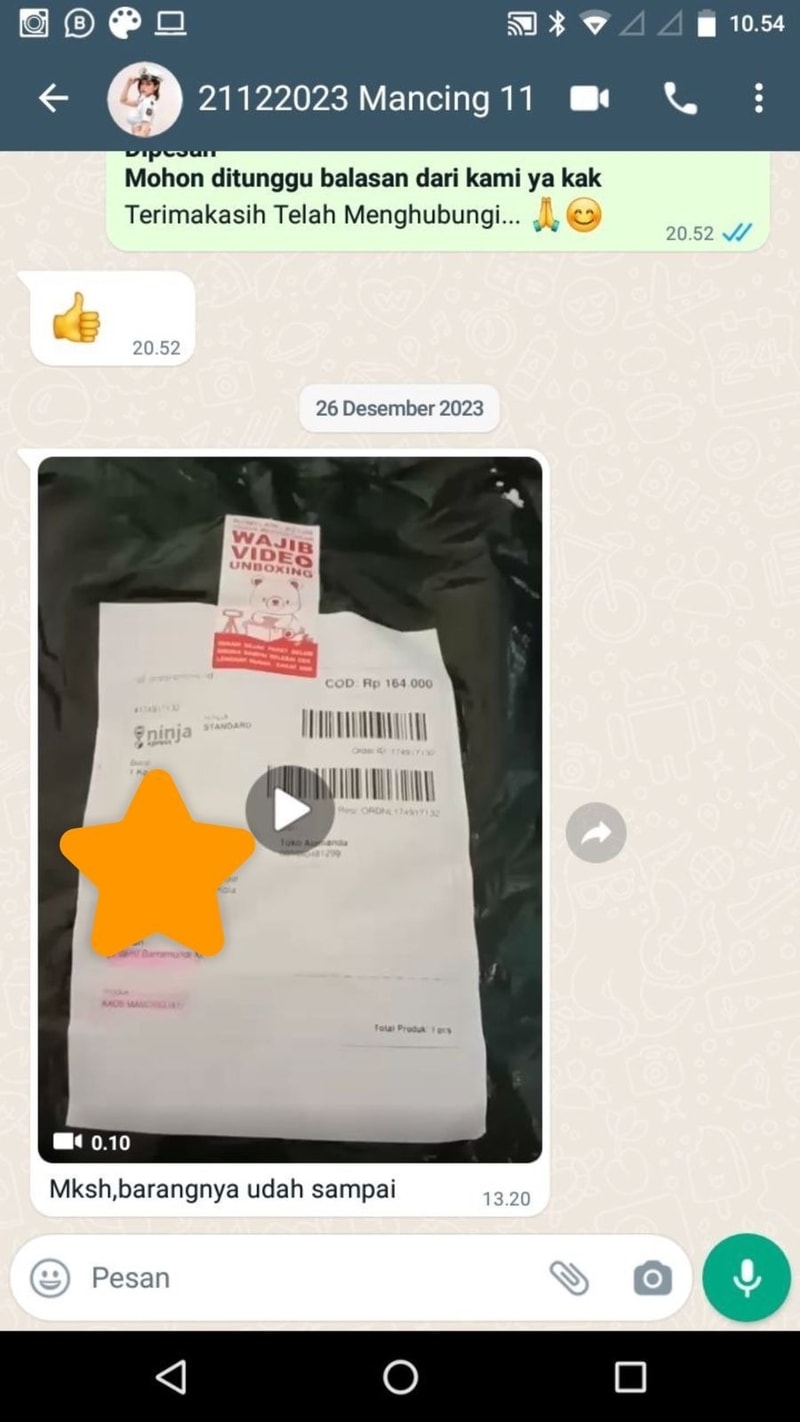Image resolution: width=800 pixels, height=1422 pixels.
Task: Start a voice call with this contact
Action: [x=680, y=98]
